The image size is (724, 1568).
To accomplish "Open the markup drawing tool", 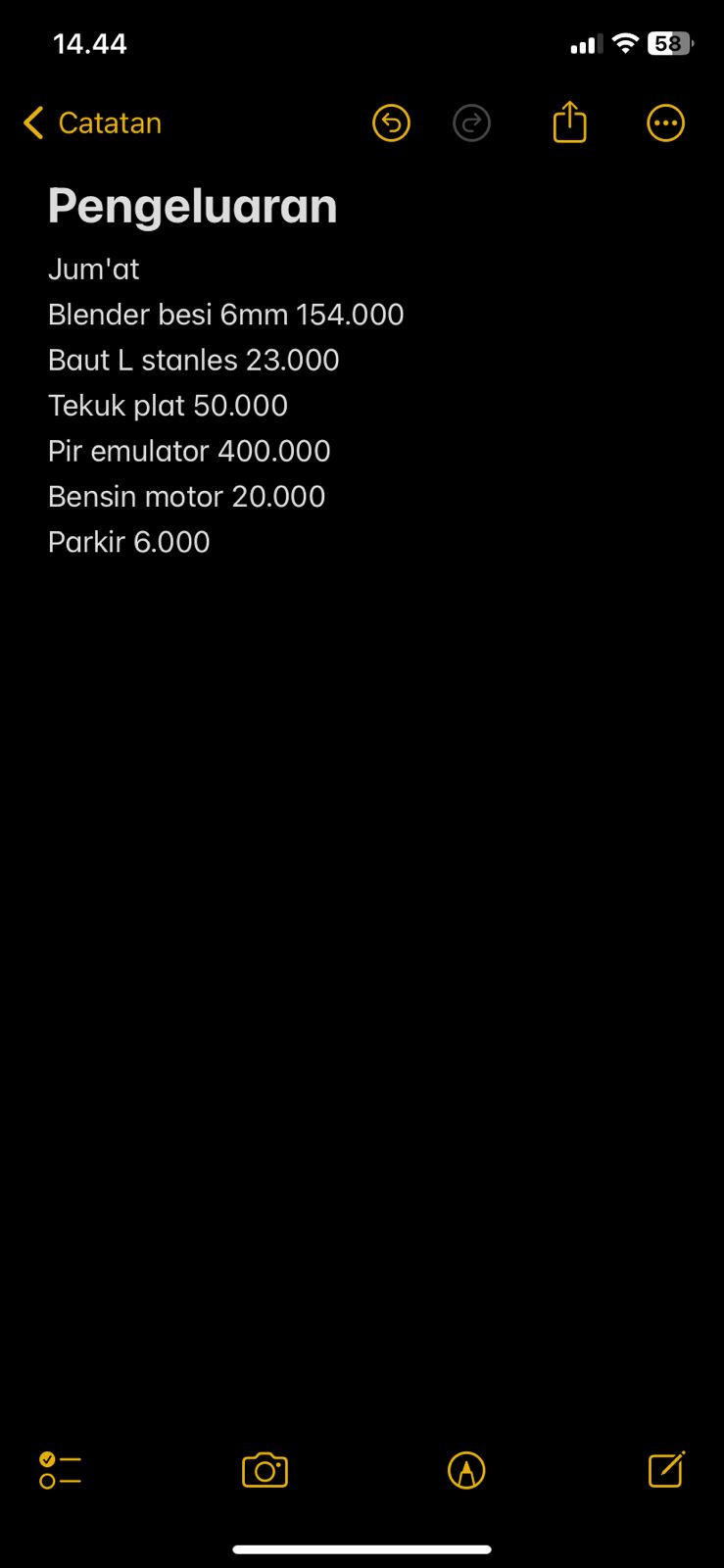I will click(x=466, y=1470).
